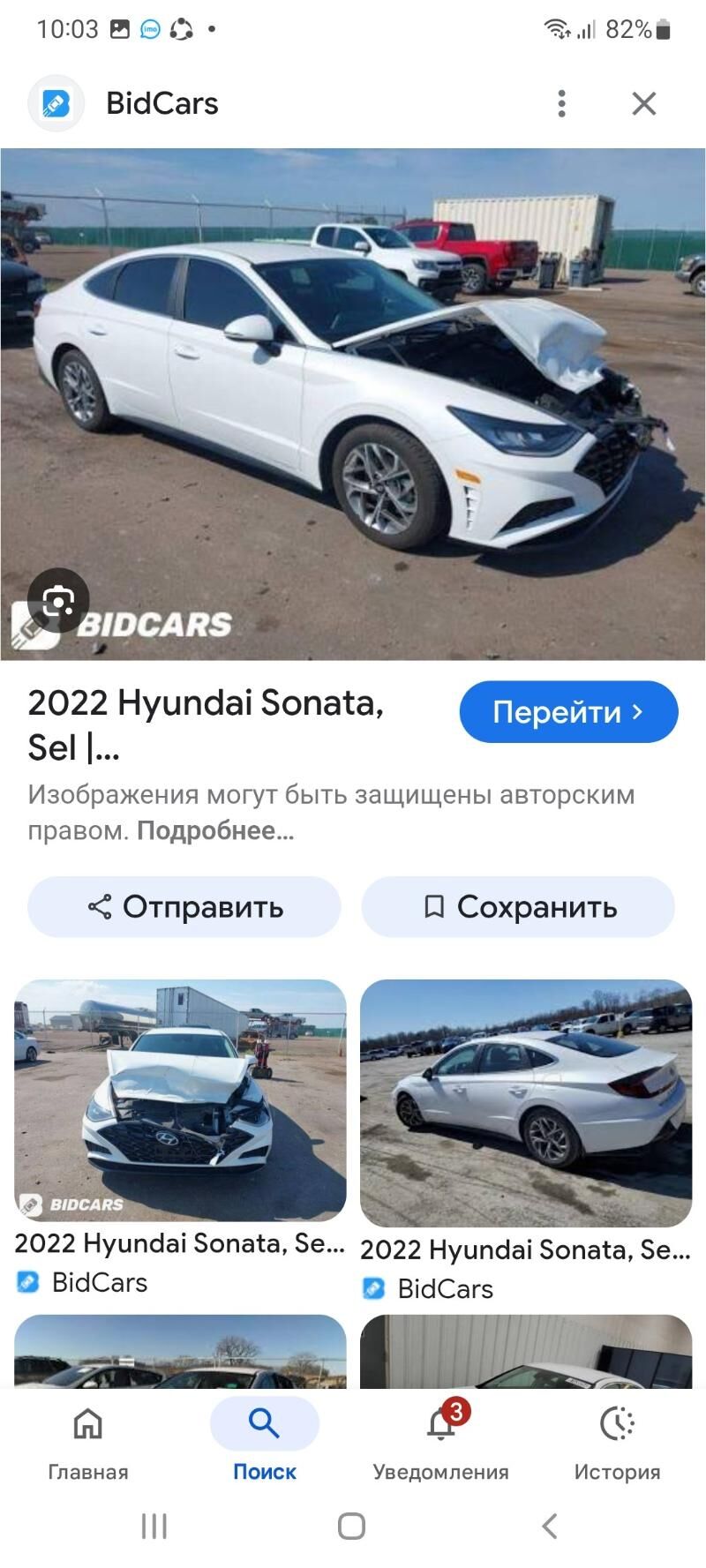Open the three-dot overflow menu
The width and height of the screenshot is (706, 1568).
[561, 102]
